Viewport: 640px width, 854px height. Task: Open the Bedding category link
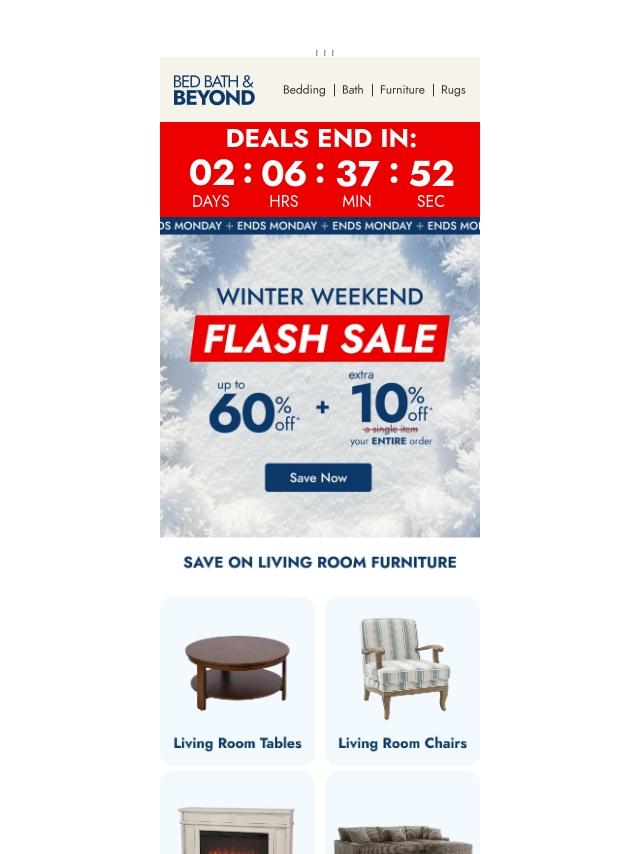tap(304, 90)
